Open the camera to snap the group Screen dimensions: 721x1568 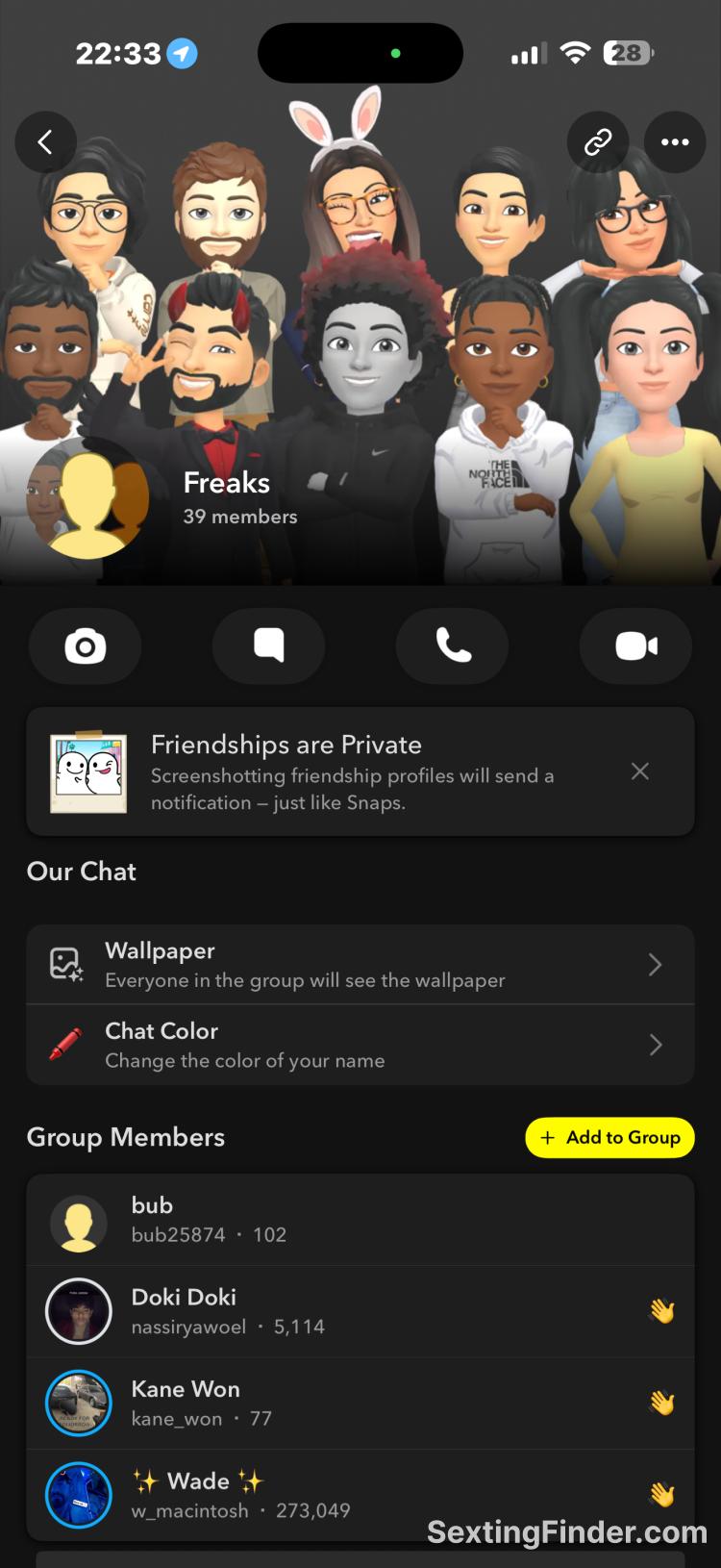[x=86, y=646]
